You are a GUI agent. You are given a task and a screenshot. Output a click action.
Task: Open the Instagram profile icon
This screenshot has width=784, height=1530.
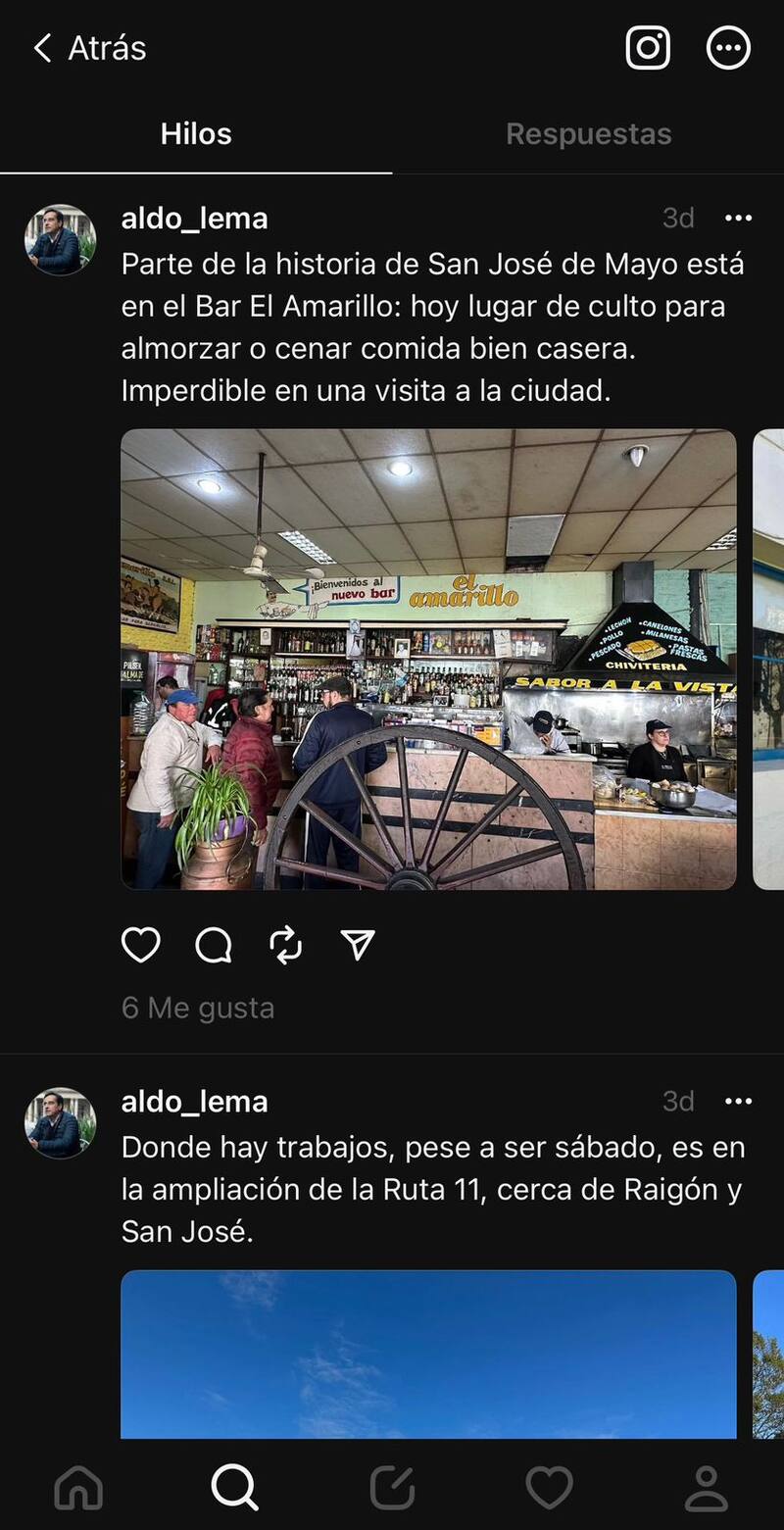coord(648,48)
